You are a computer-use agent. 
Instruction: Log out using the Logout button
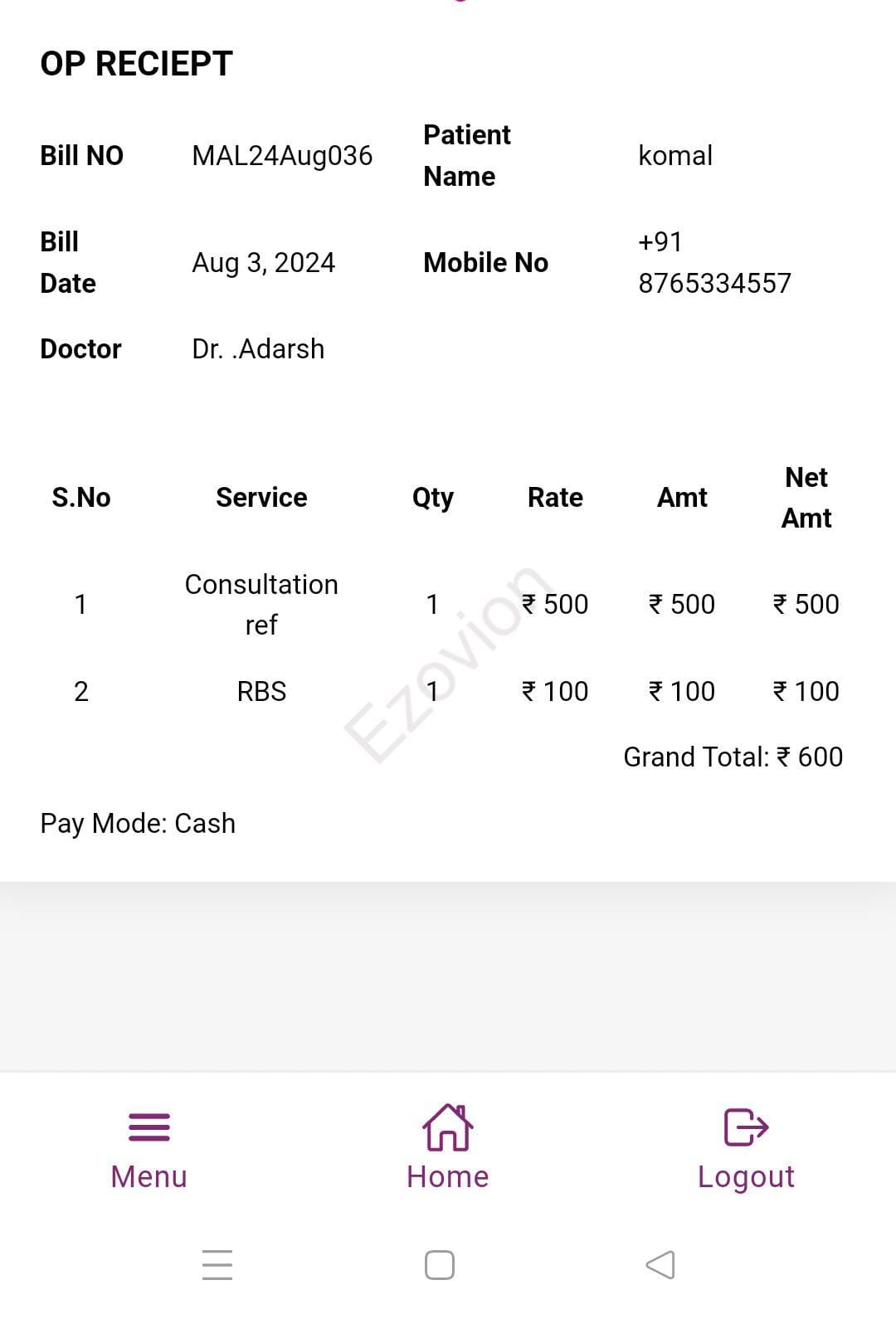pos(746,1149)
